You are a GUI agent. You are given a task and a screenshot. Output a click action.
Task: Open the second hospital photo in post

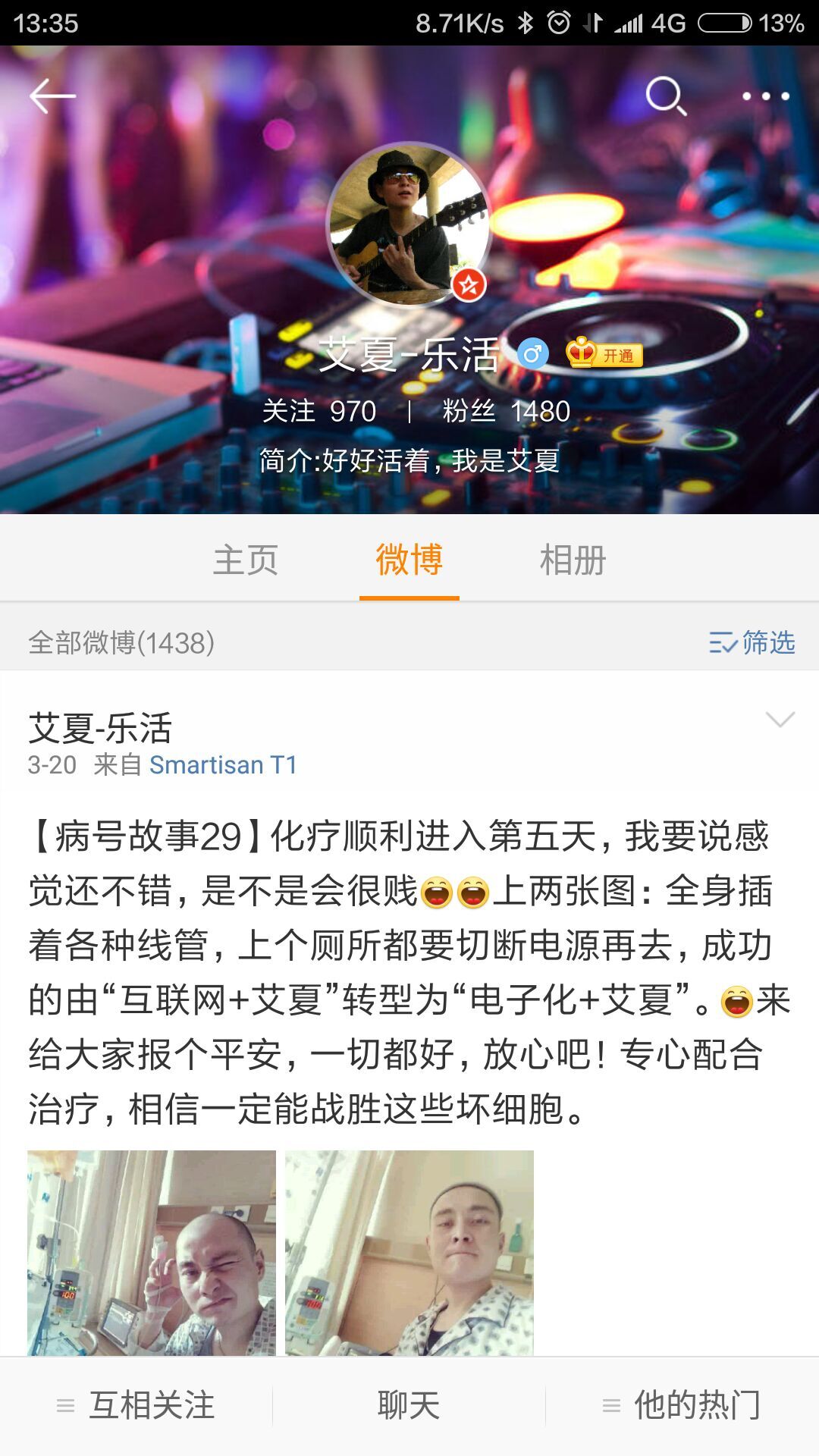pyautogui.click(x=409, y=1253)
